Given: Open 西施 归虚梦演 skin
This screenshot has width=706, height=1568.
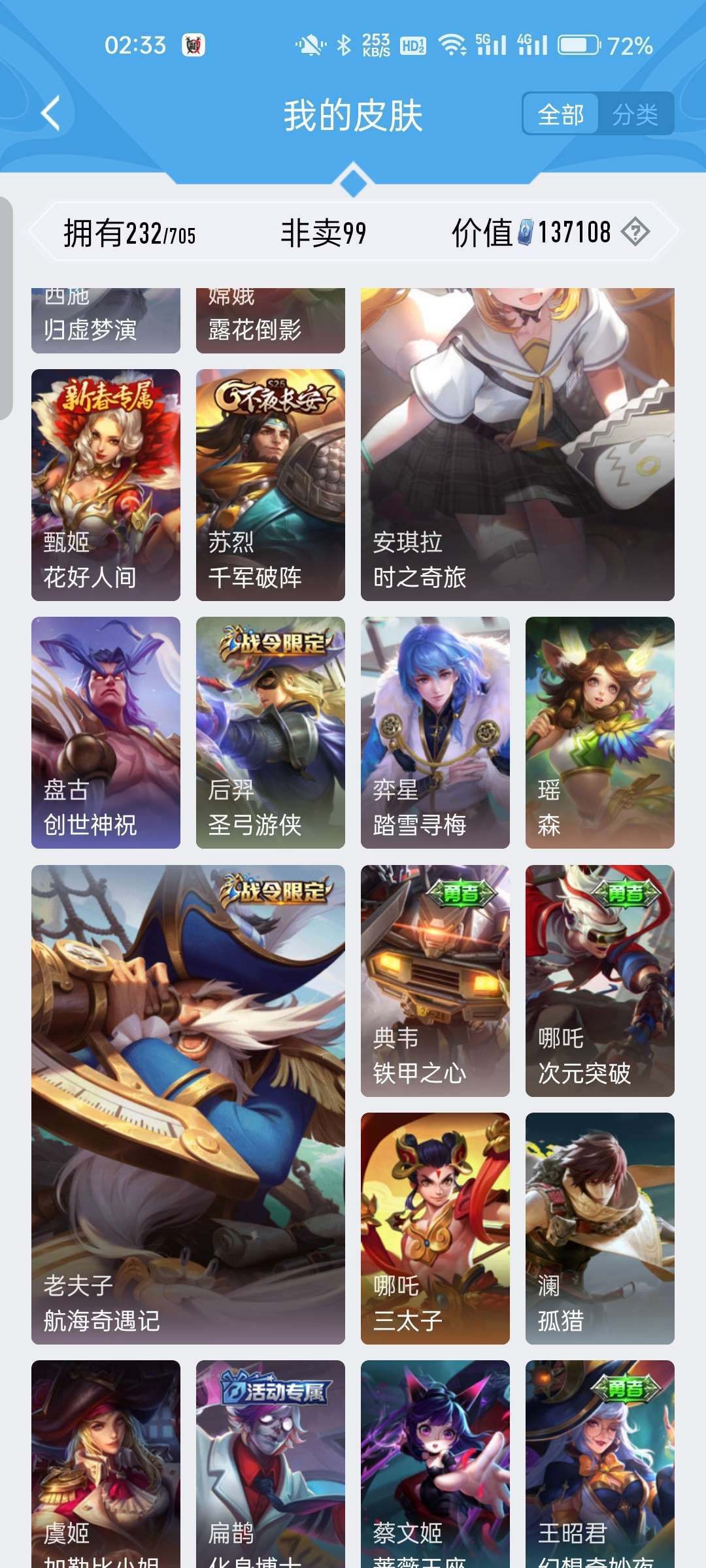Looking at the screenshot, I should coord(106,321).
